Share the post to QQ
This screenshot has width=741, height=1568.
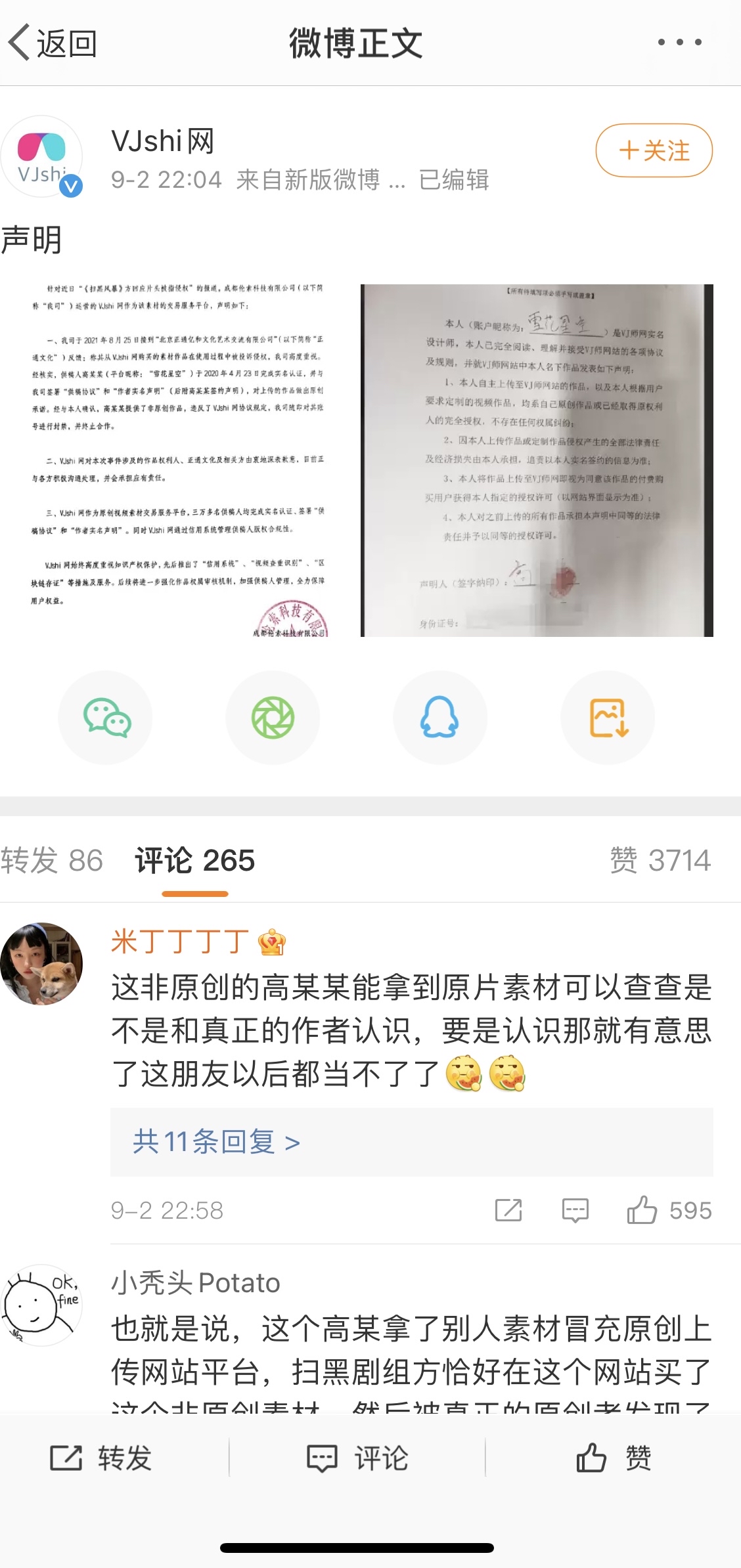440,718
